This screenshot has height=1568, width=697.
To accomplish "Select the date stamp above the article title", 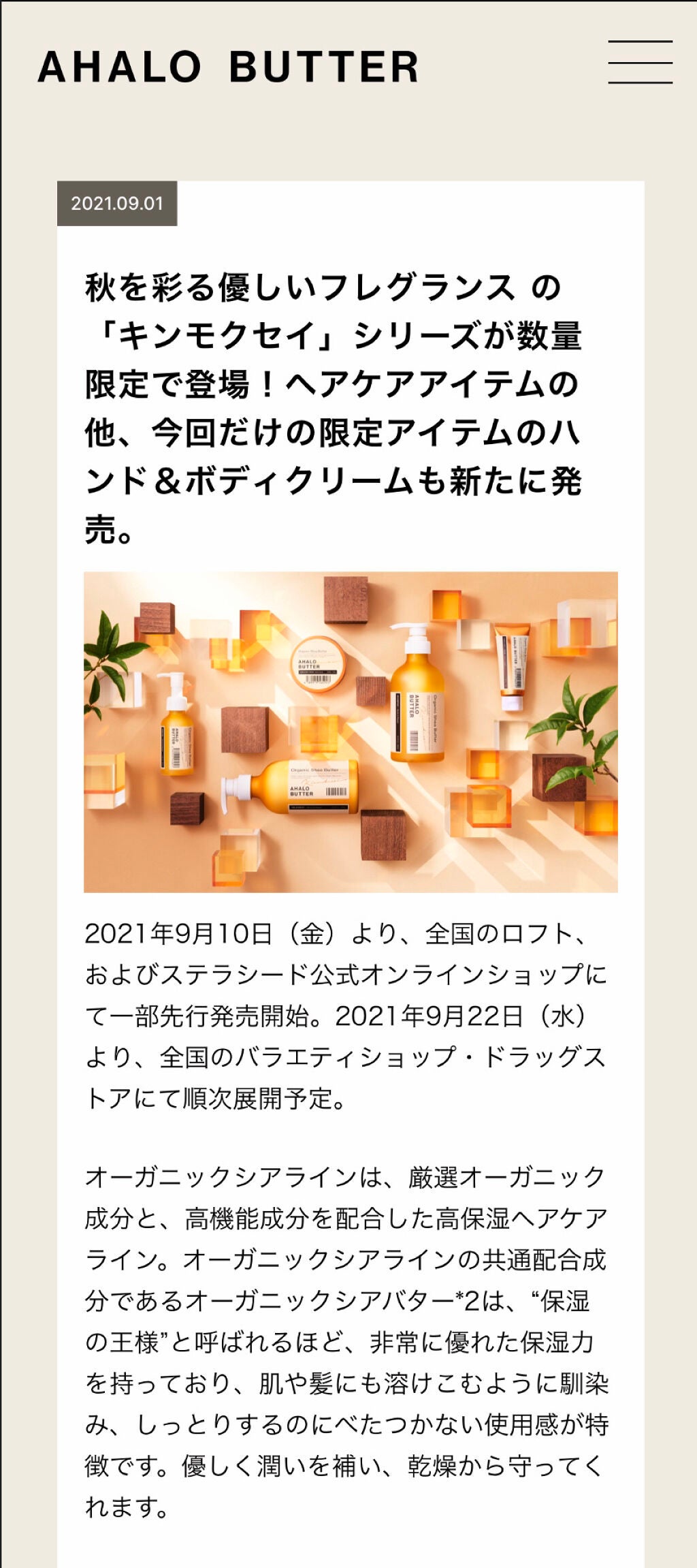I will 116,204.
